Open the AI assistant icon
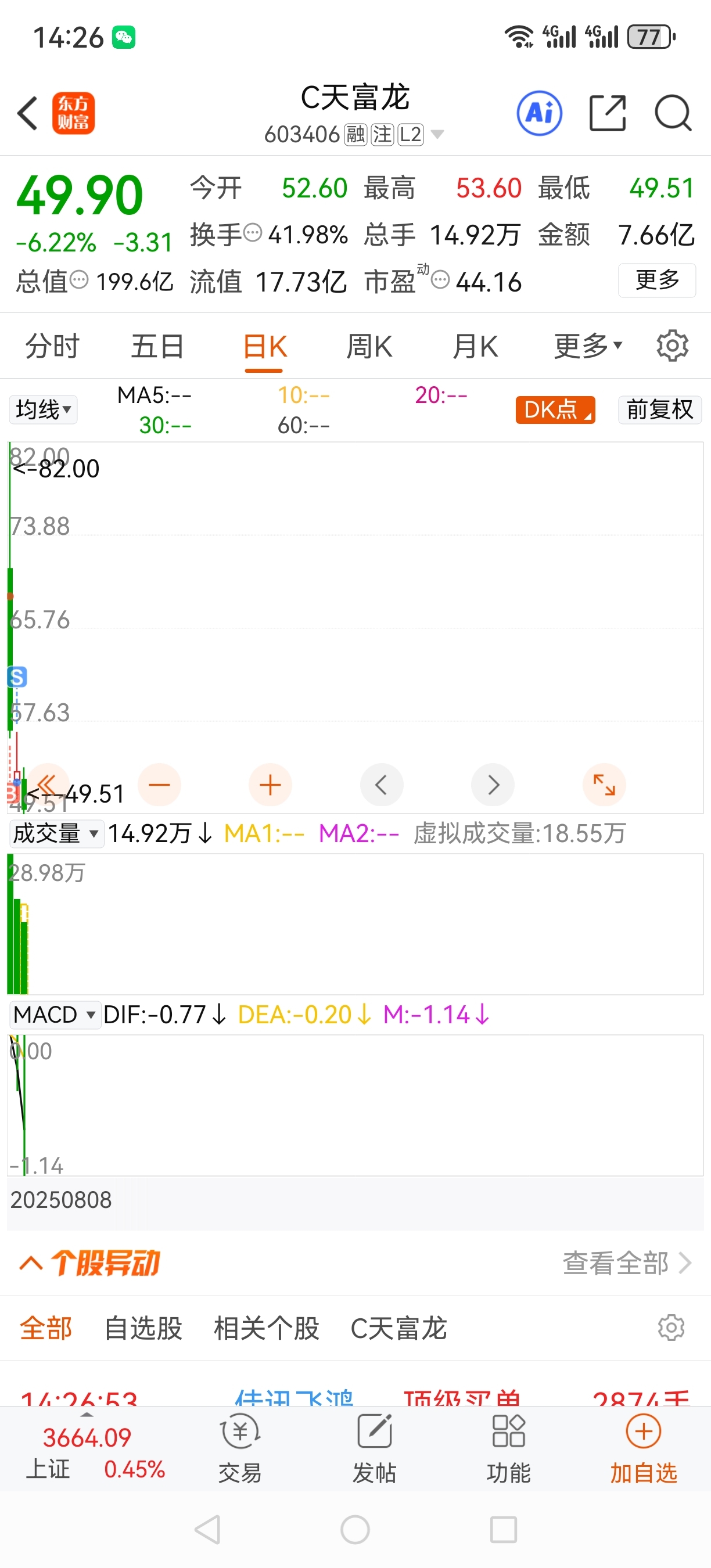The width and height of the screenshot is (711, 1568). click(539, 113)
